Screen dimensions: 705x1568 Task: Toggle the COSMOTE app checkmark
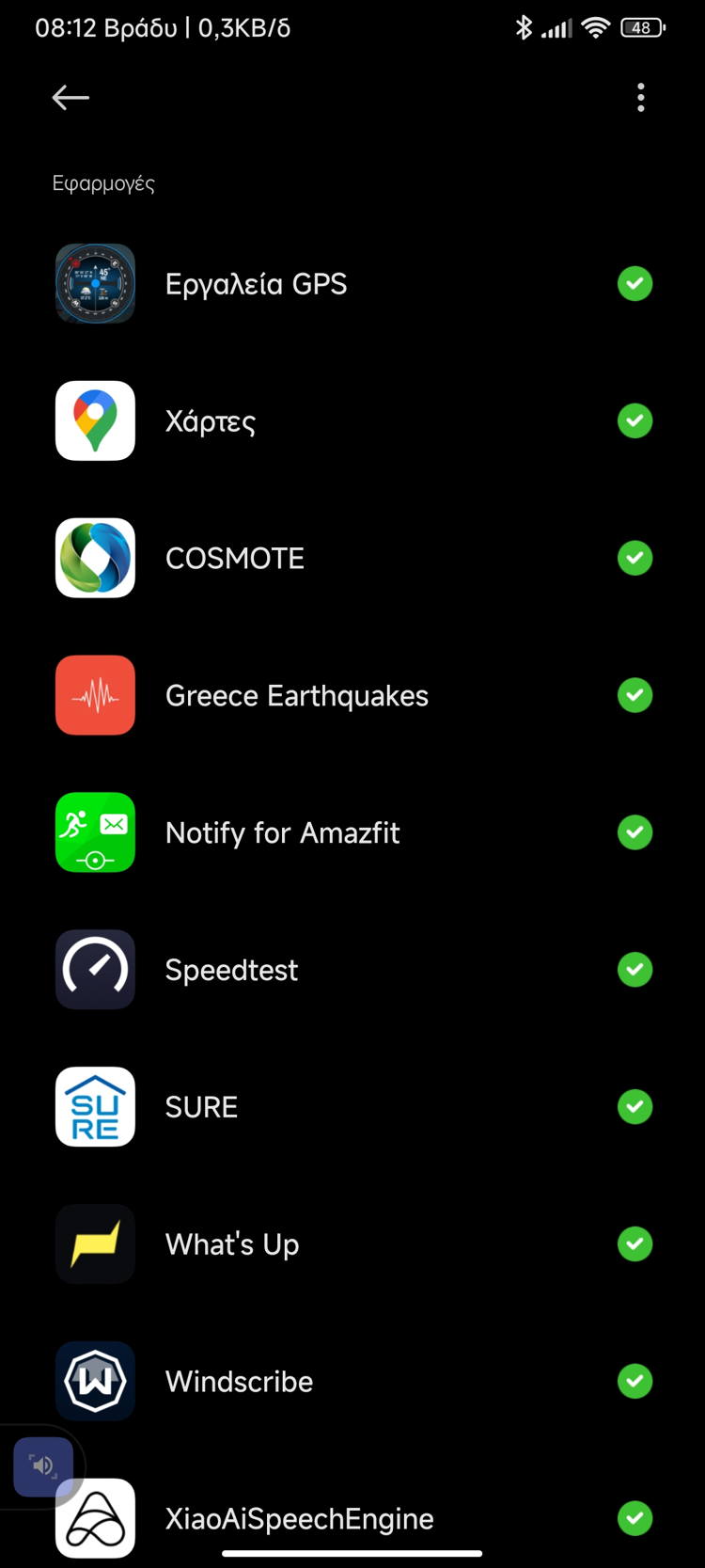(635, 558)
